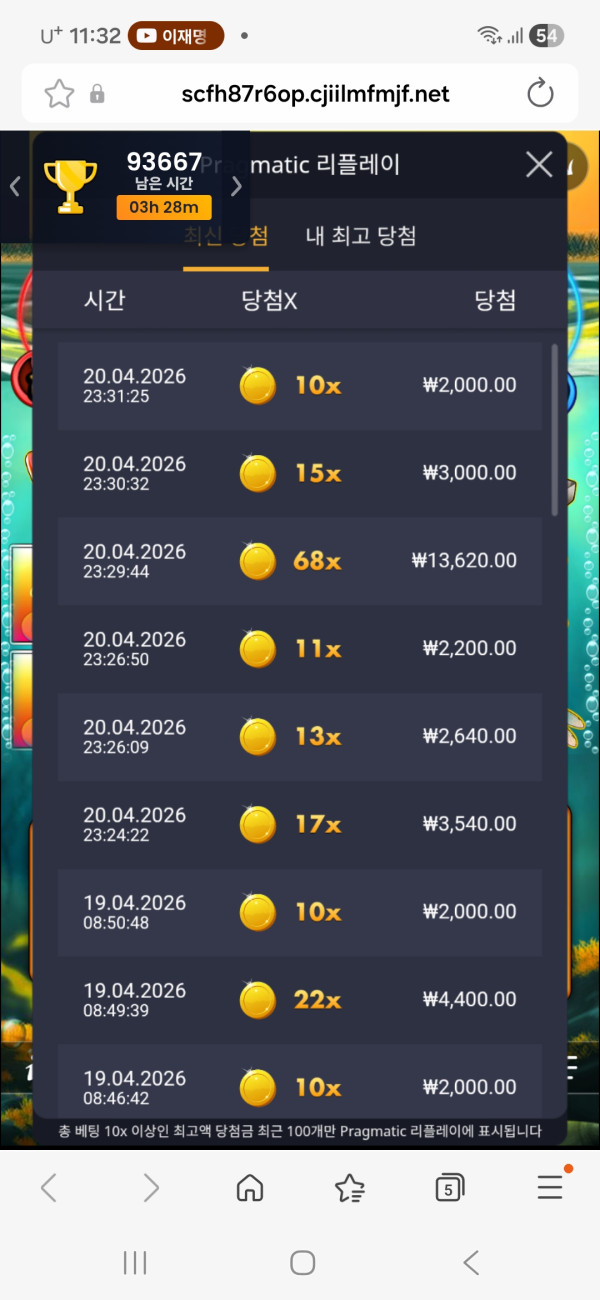Select the 최신 당첨 tab
This screenshot has height=1300, width=600.
226,236
